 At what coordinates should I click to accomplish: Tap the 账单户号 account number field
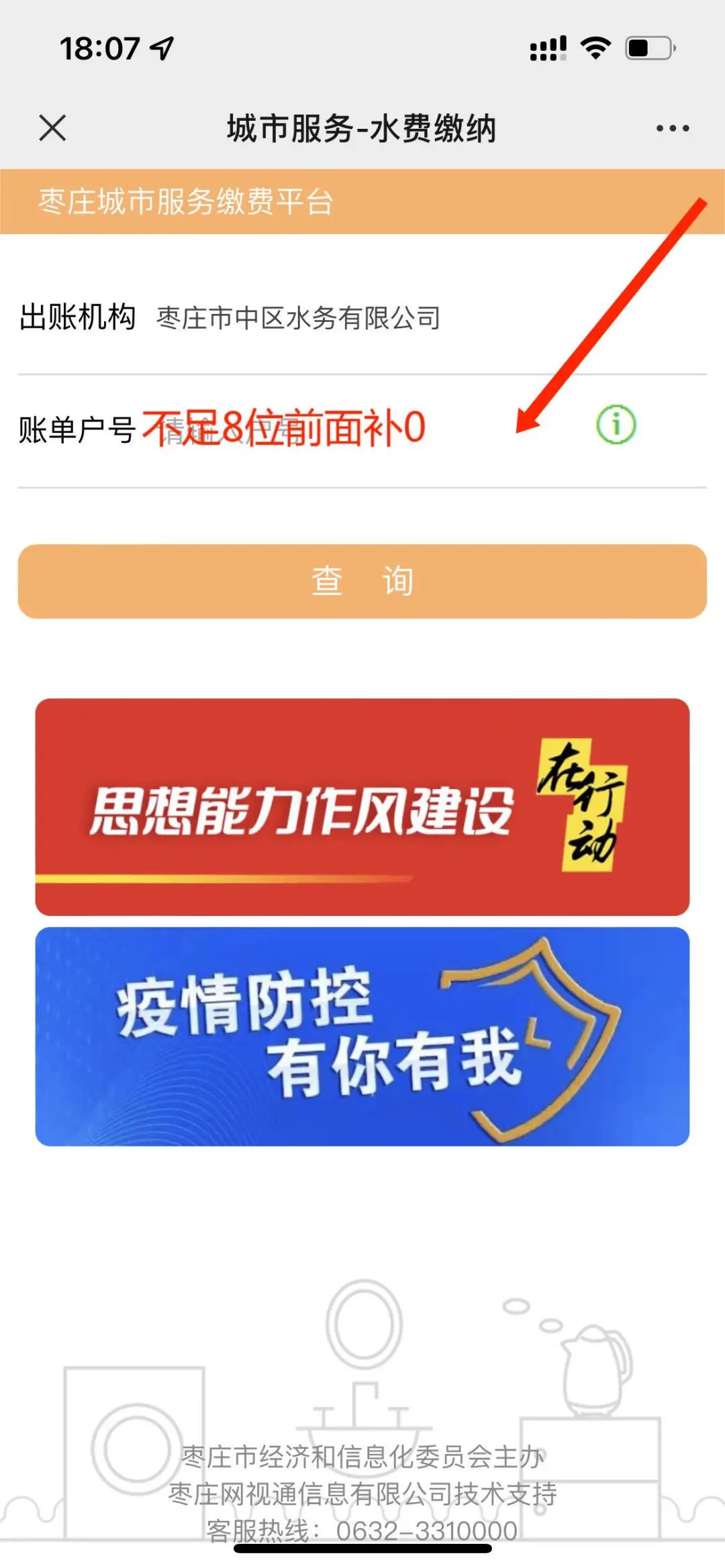[349, 429]
